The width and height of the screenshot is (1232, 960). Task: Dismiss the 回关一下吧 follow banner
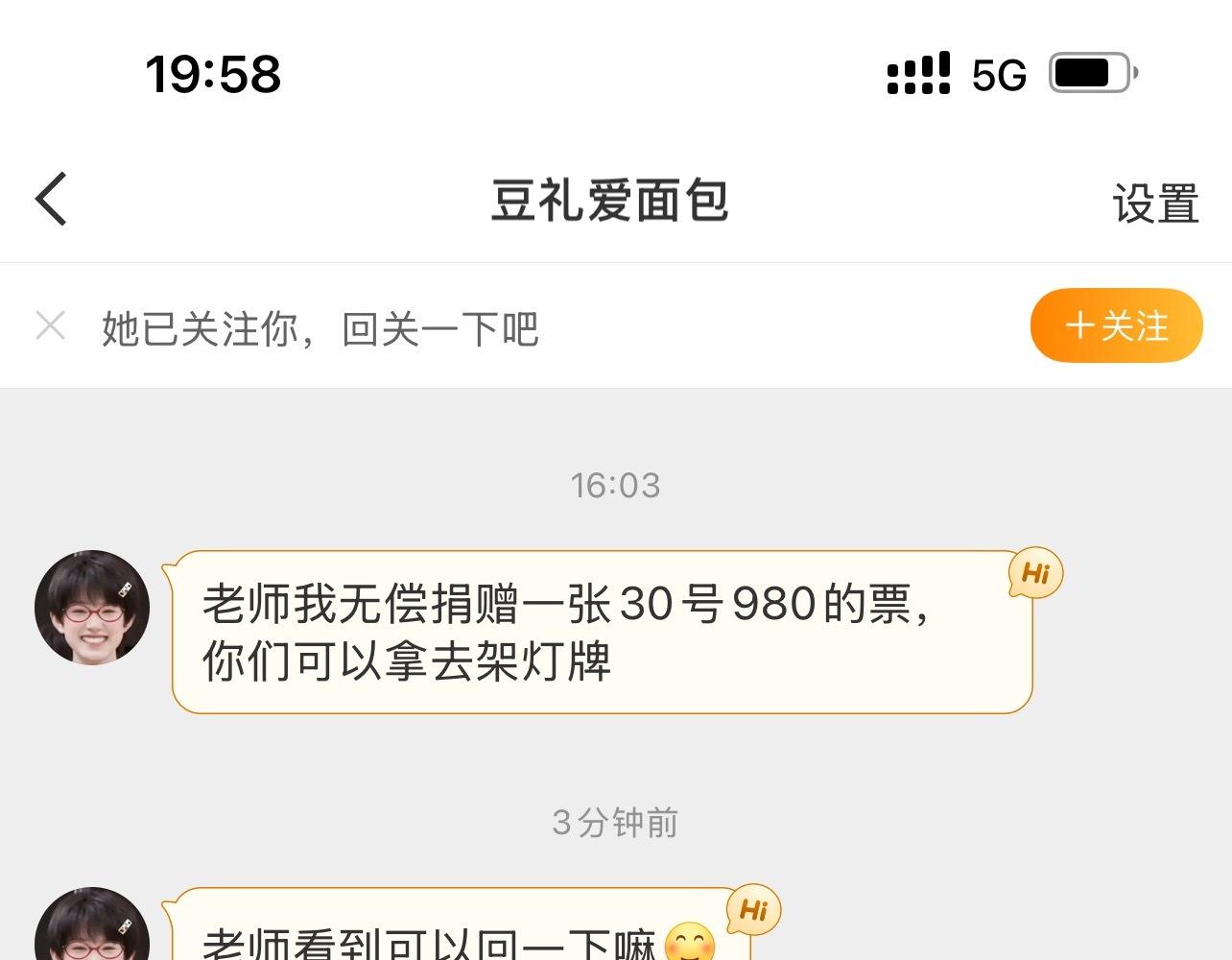(x=50, y=326)
